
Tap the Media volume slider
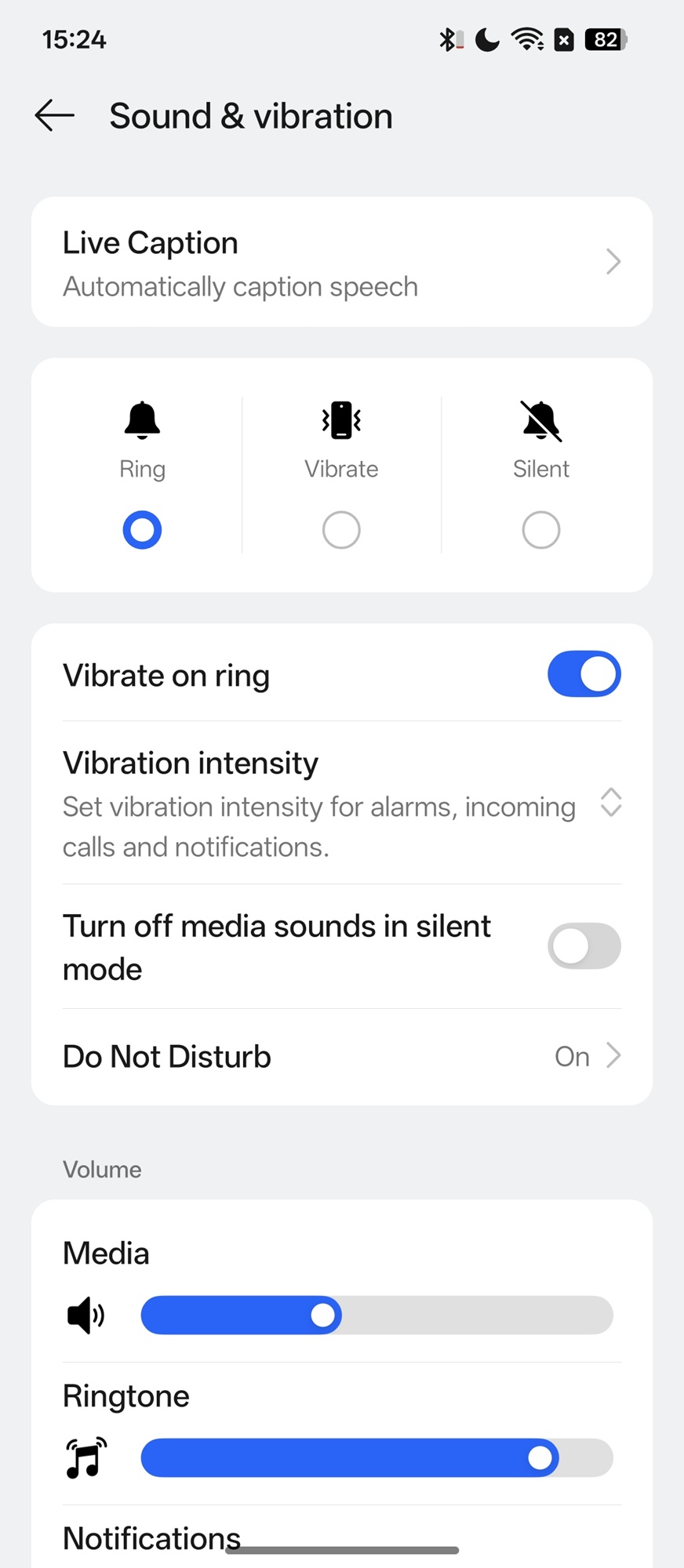[377, 1315]
